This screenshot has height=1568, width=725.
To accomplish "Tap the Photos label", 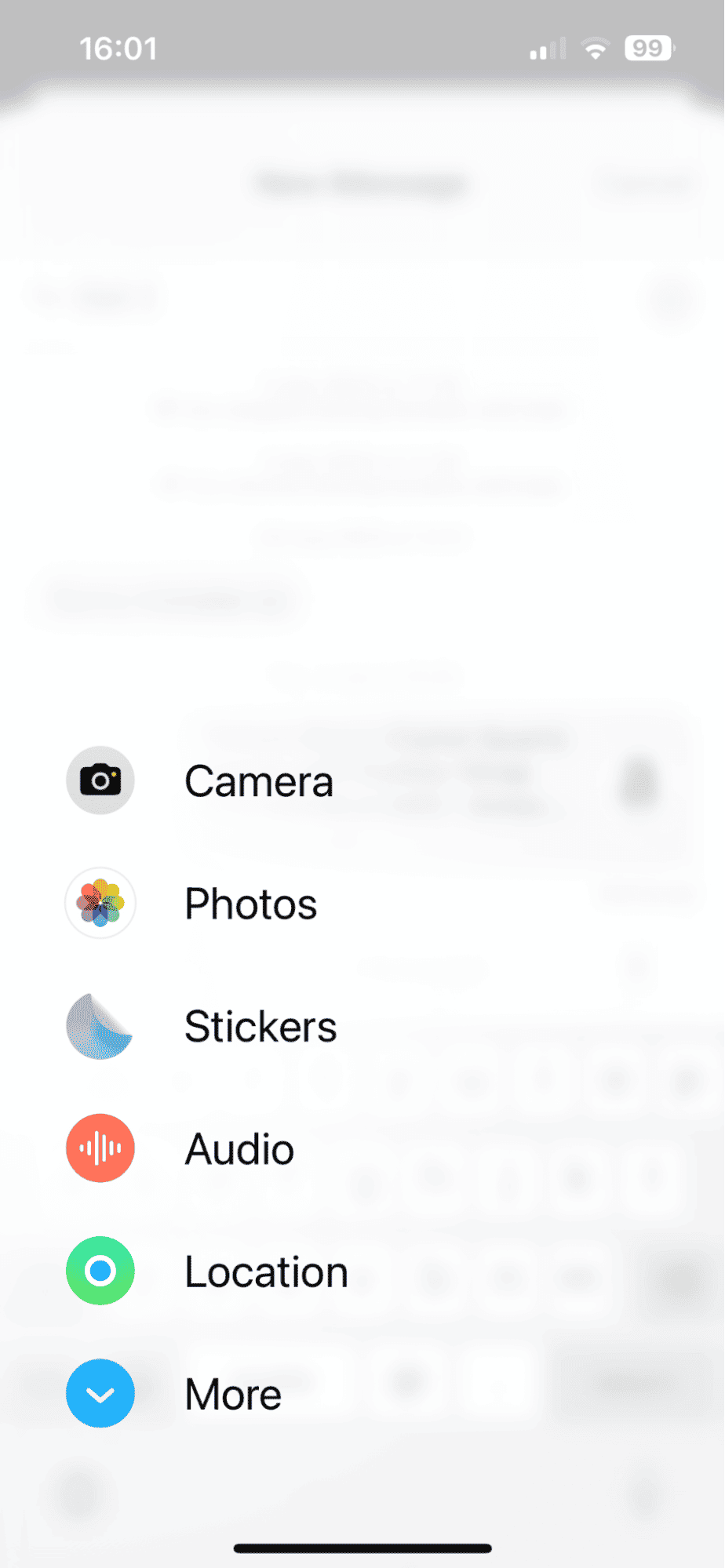I will coord(250,903).
